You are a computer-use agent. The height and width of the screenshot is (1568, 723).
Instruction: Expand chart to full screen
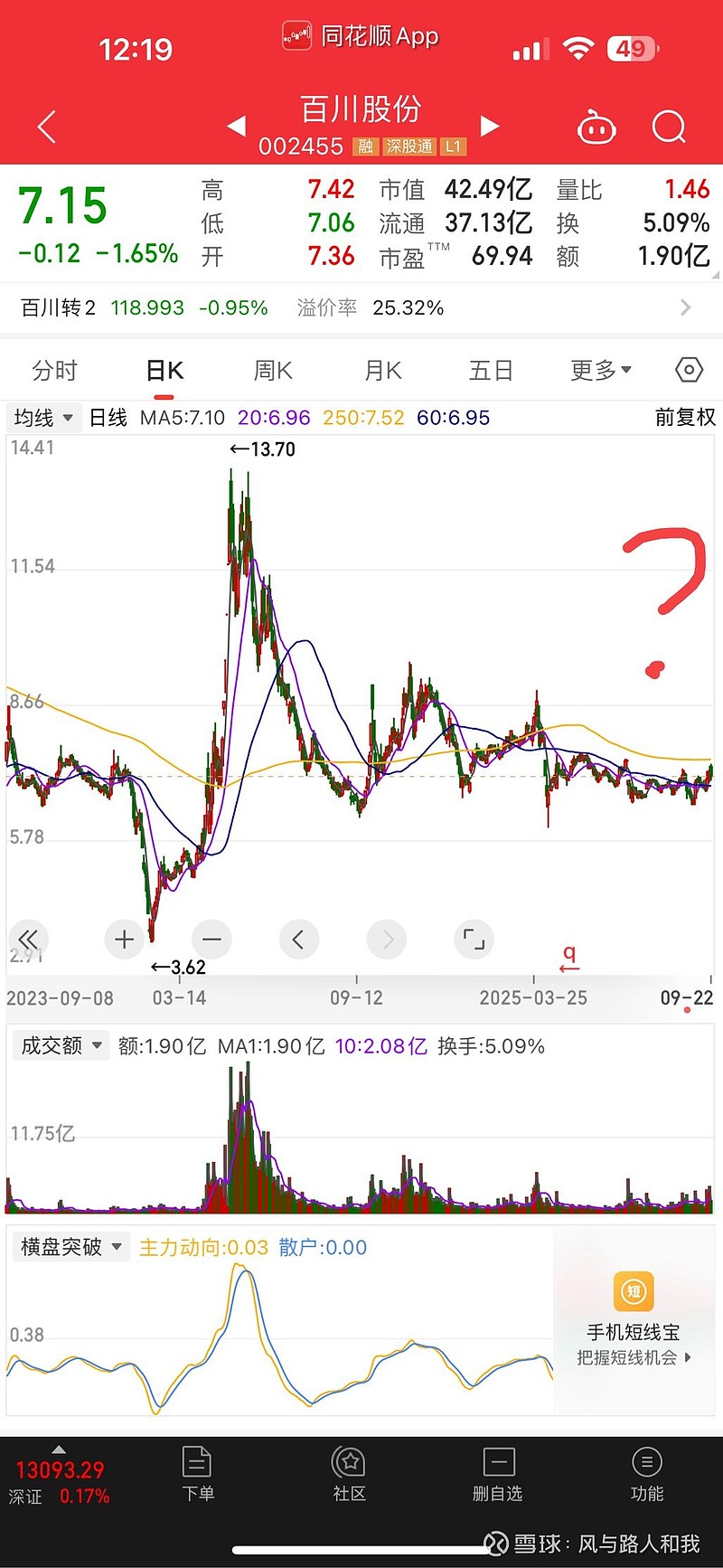474,940
